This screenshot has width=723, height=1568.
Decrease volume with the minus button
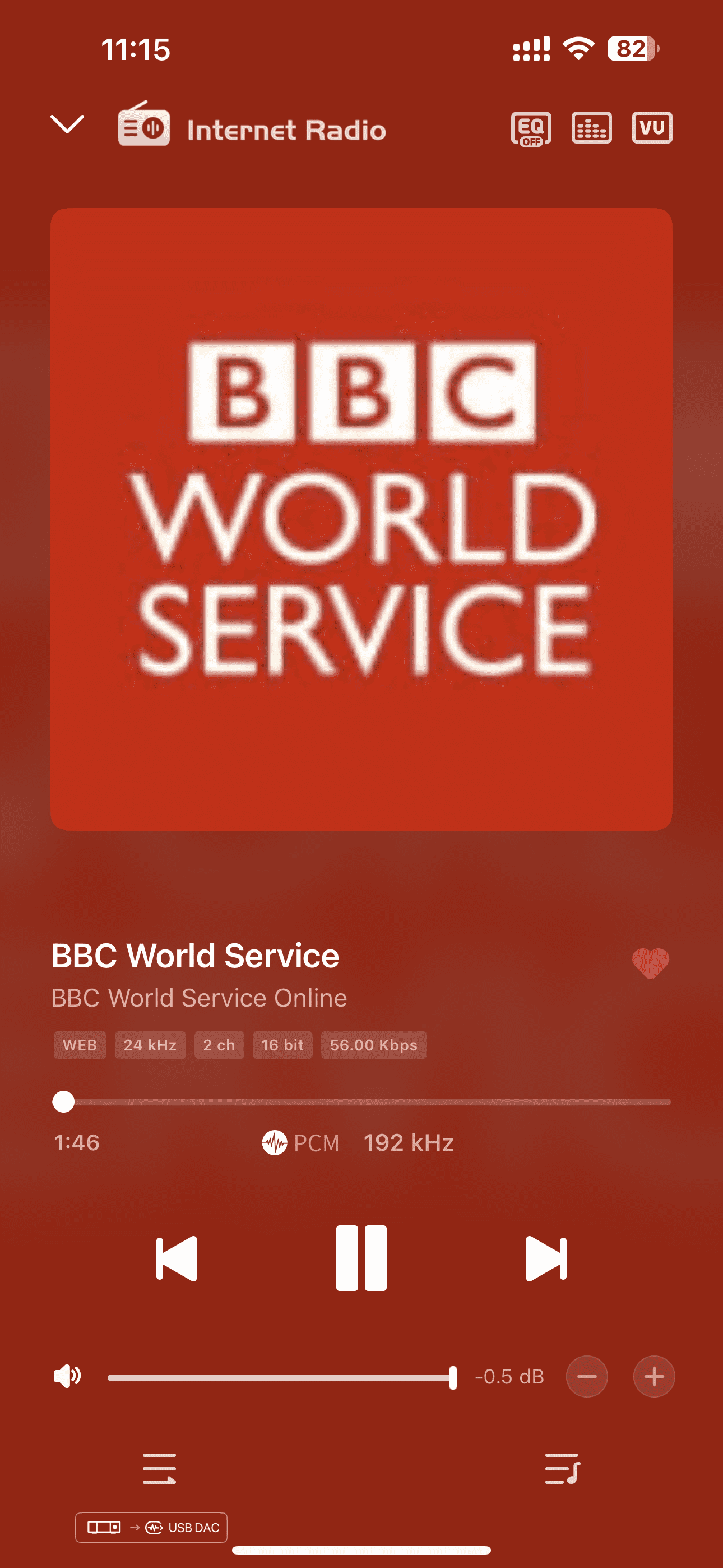point(587,1376)
